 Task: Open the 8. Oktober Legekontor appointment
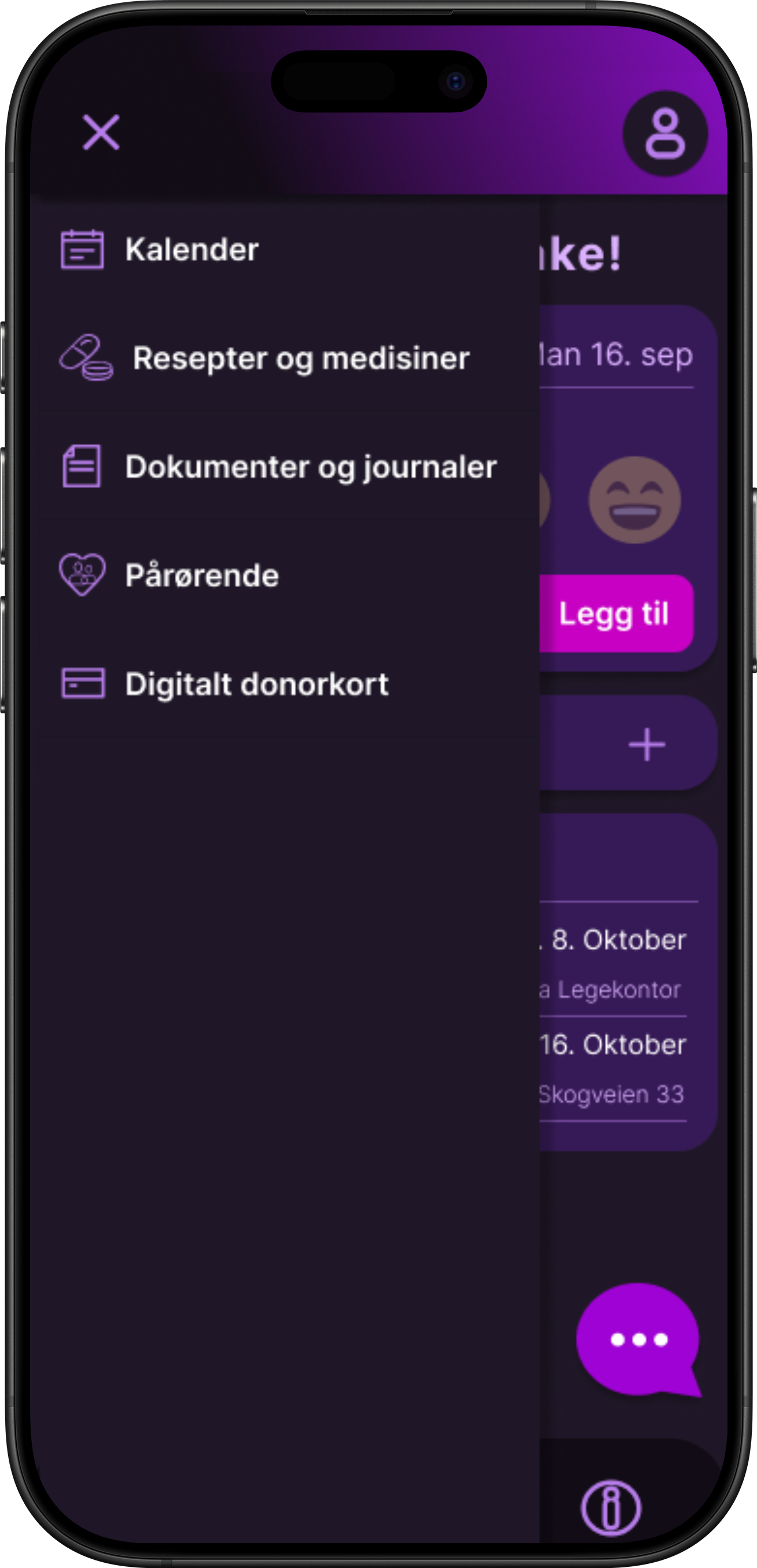(x=613, y=963)
